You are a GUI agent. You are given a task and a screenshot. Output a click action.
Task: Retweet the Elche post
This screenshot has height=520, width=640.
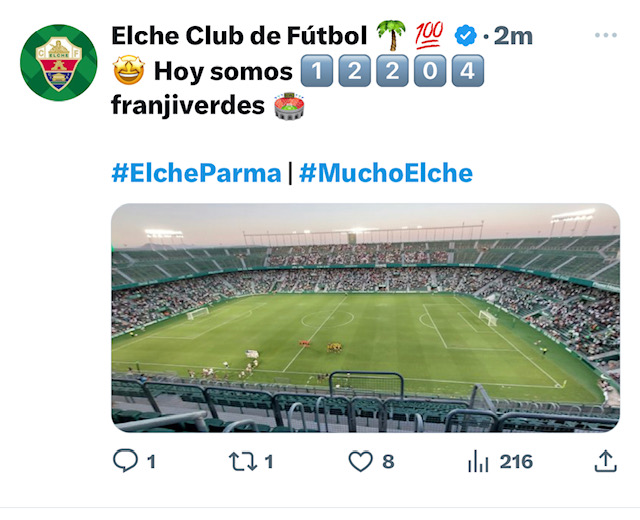pyautogui.click(x=242, y=461)
